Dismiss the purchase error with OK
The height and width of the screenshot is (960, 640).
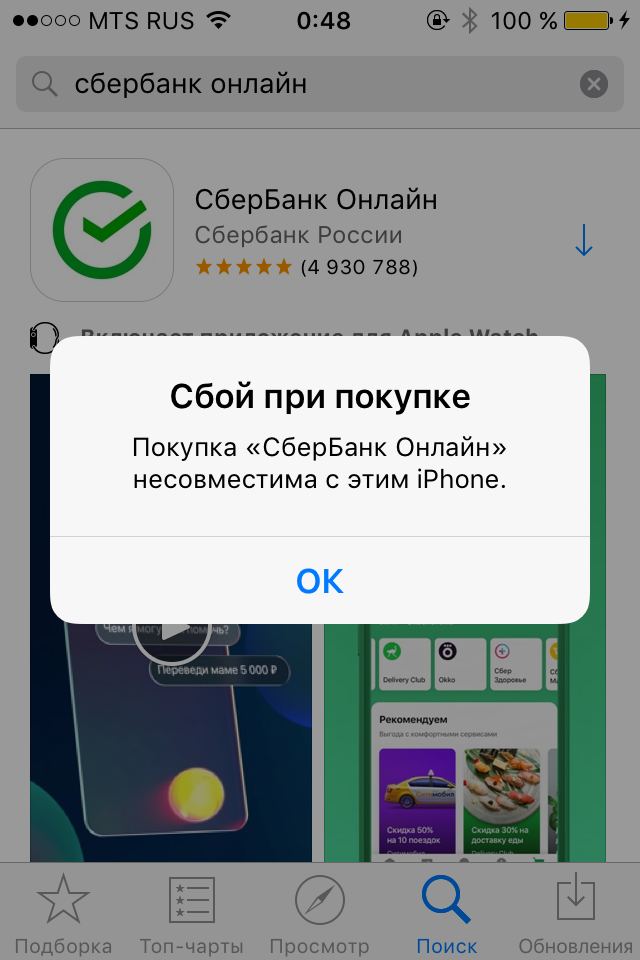[x=320, y=580]
